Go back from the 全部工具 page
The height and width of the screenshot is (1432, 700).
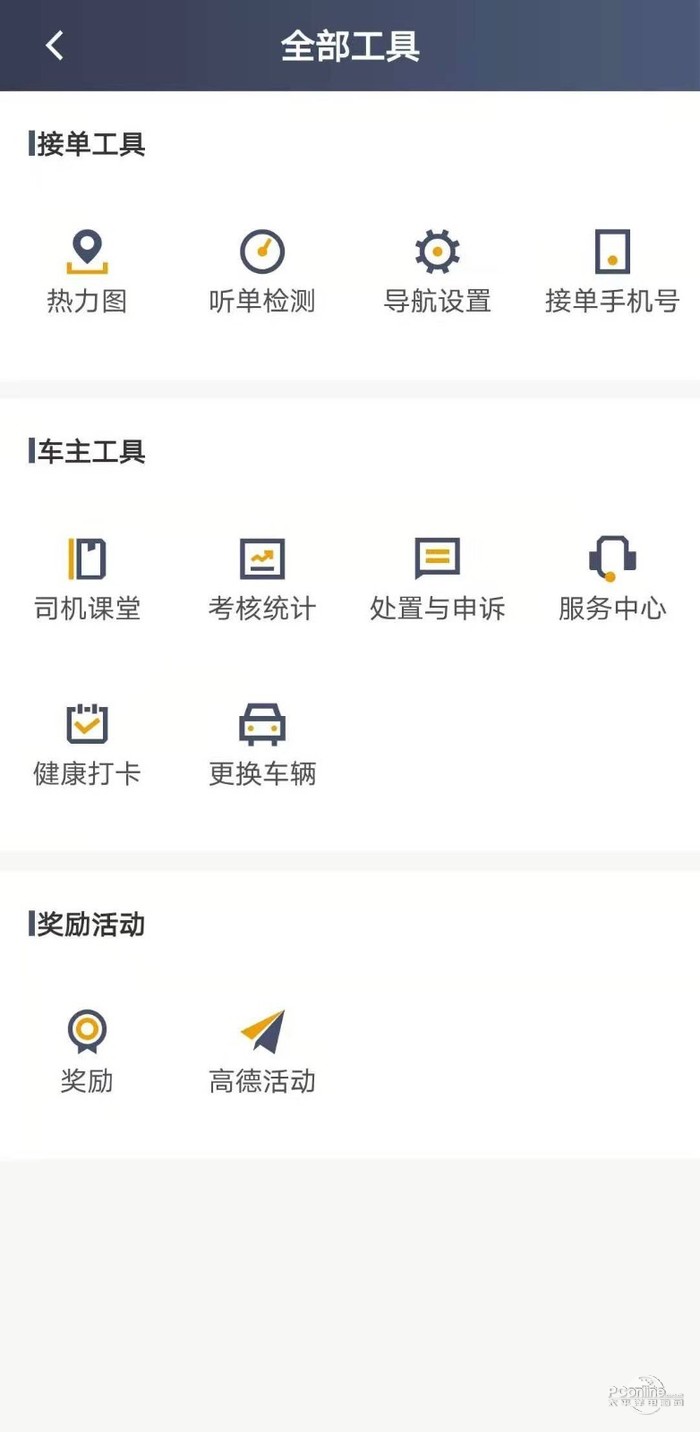point(55,46)
